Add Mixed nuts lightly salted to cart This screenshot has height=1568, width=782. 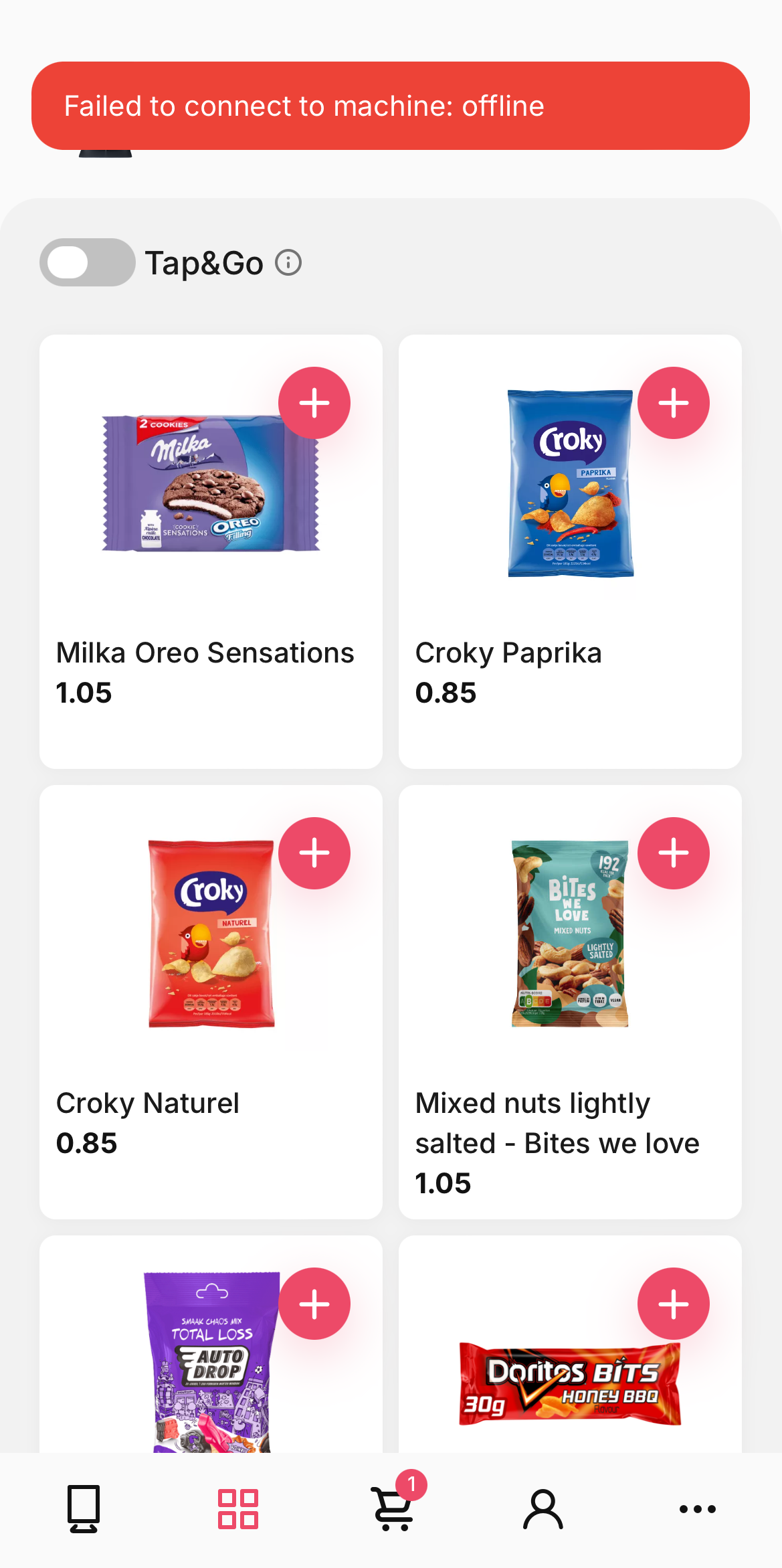pyautogui.click(x=674, y=853)
